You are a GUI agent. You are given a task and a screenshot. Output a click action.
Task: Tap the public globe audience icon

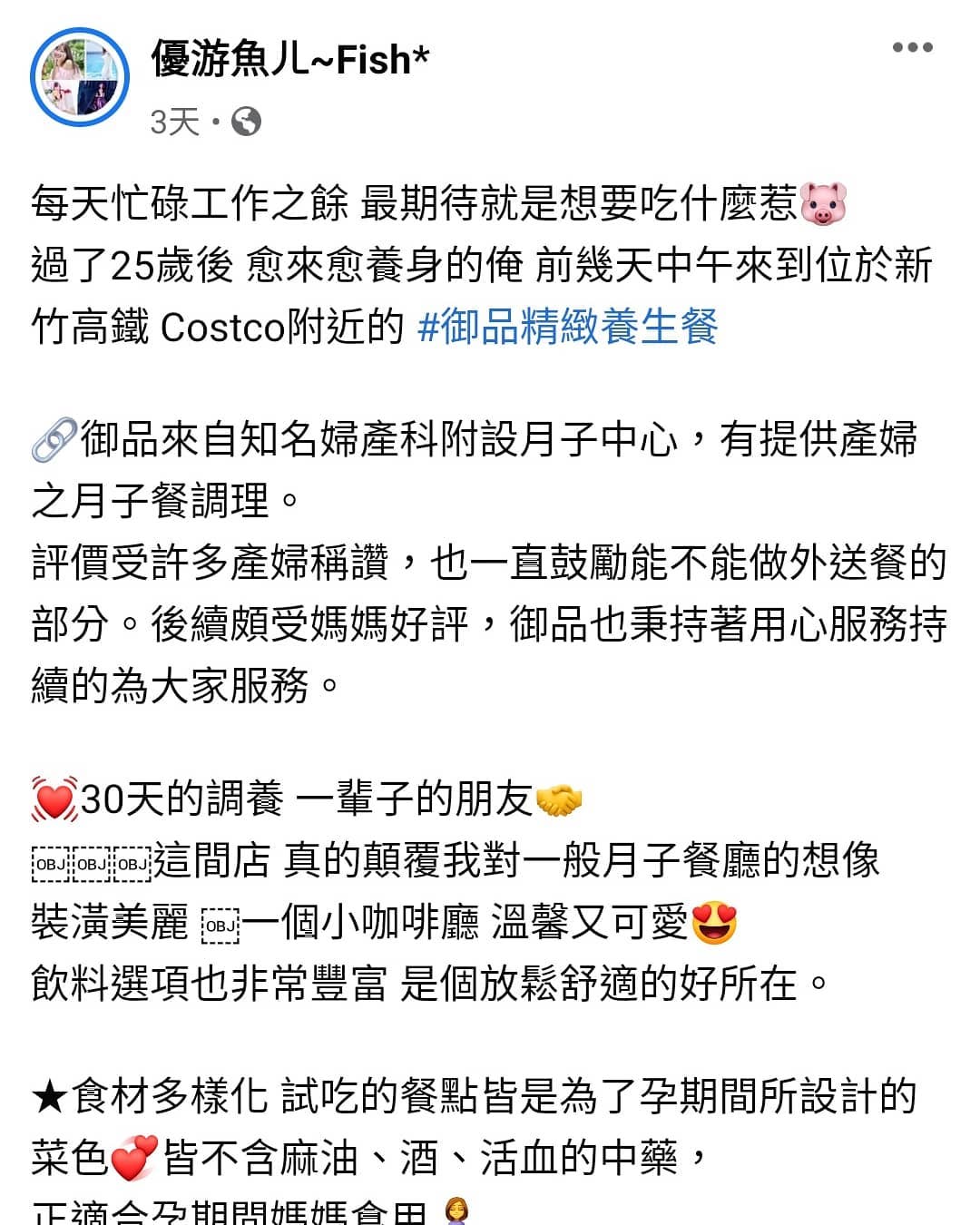(x=246, y=121)
